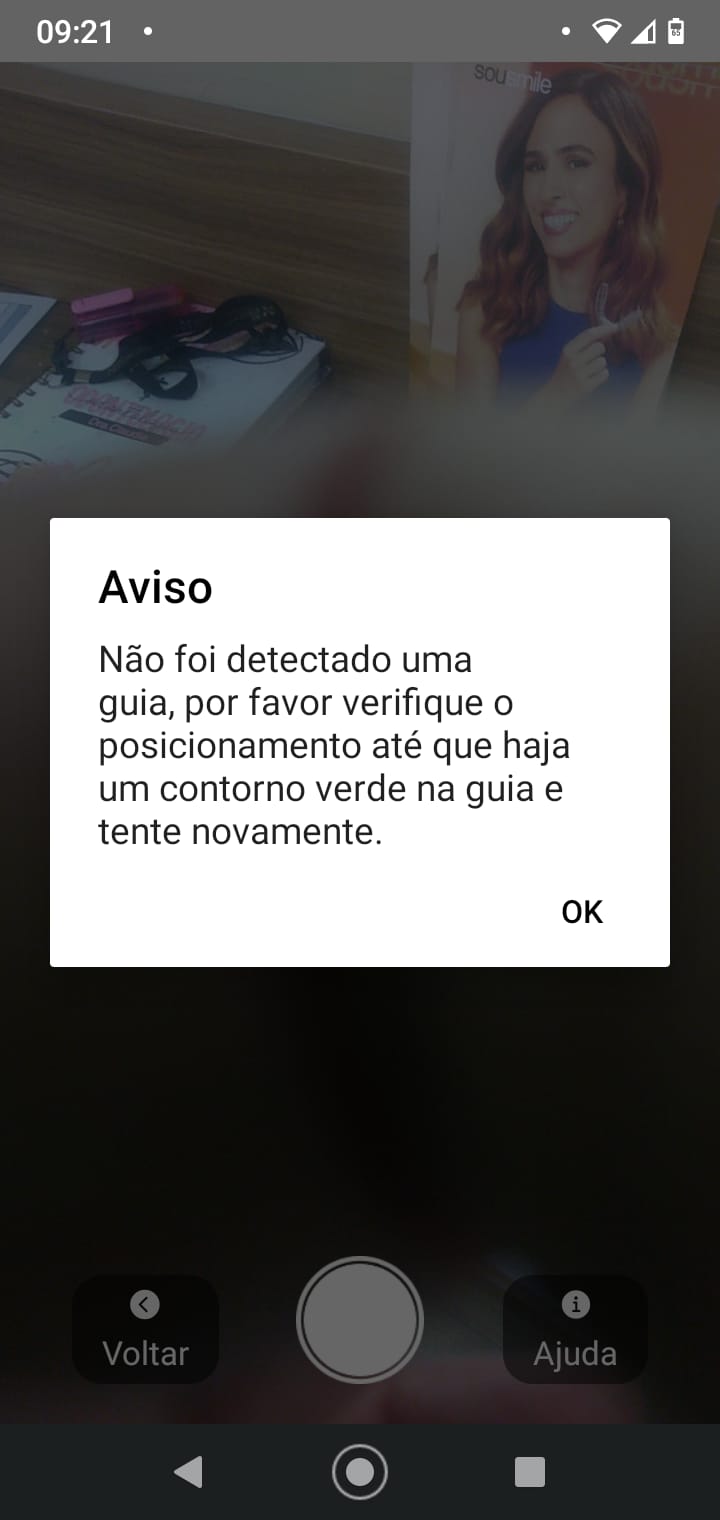Open the Ajuda help button
The width and height of the screenshot is (720, 1520).
575,1329
